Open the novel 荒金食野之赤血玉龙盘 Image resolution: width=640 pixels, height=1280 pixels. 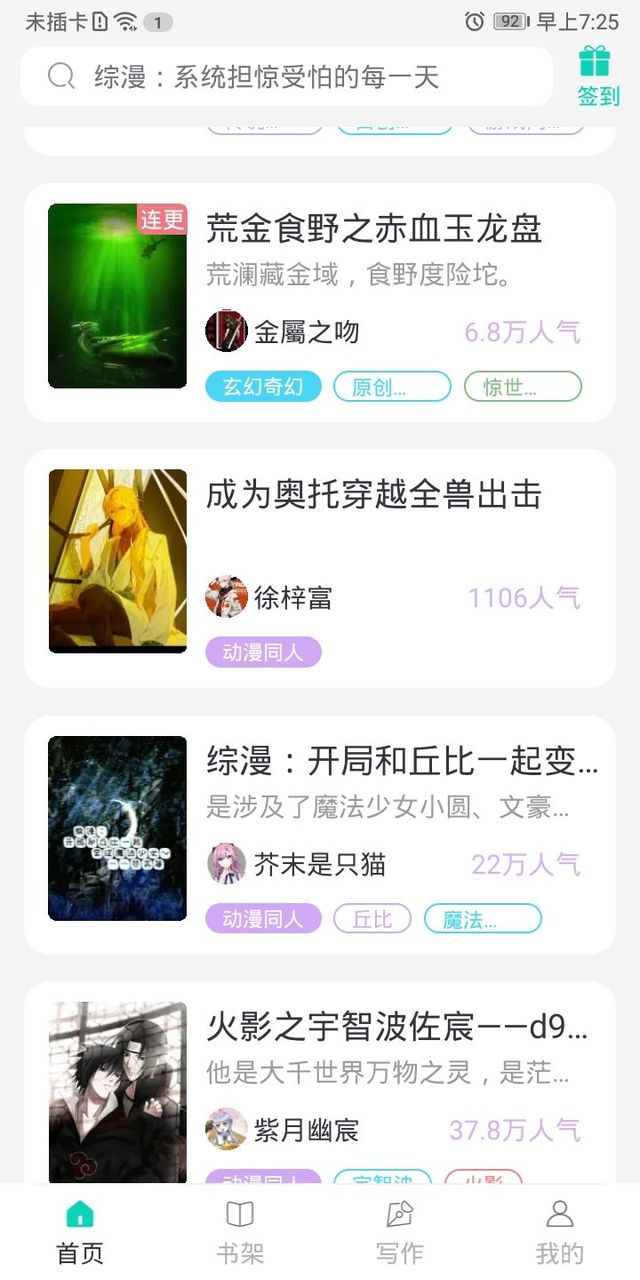[374, 230]
